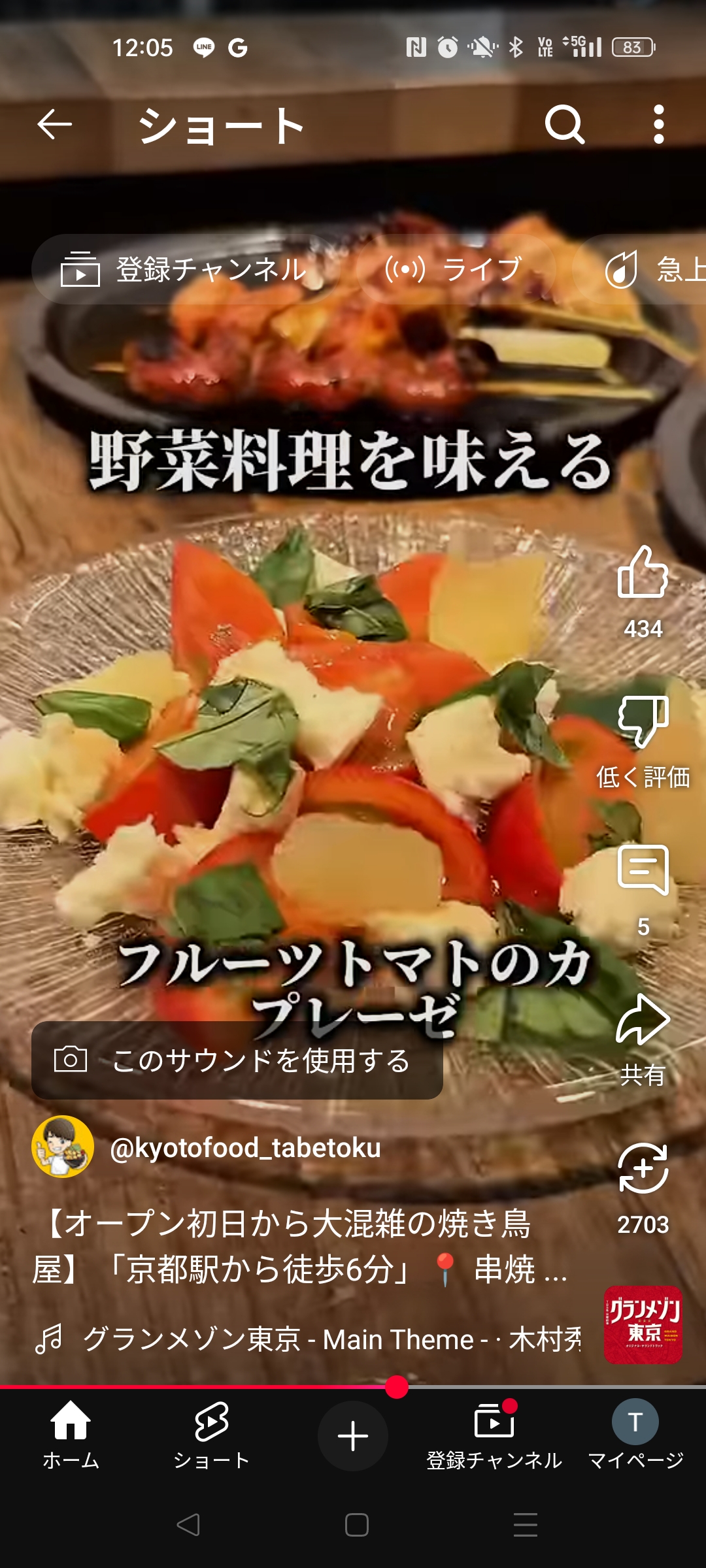Tap the このサウンドを使用する button
Image resolution: width=706 pixels, height=1568 pixels.
pyautogui.click(x=237, y=1060)
